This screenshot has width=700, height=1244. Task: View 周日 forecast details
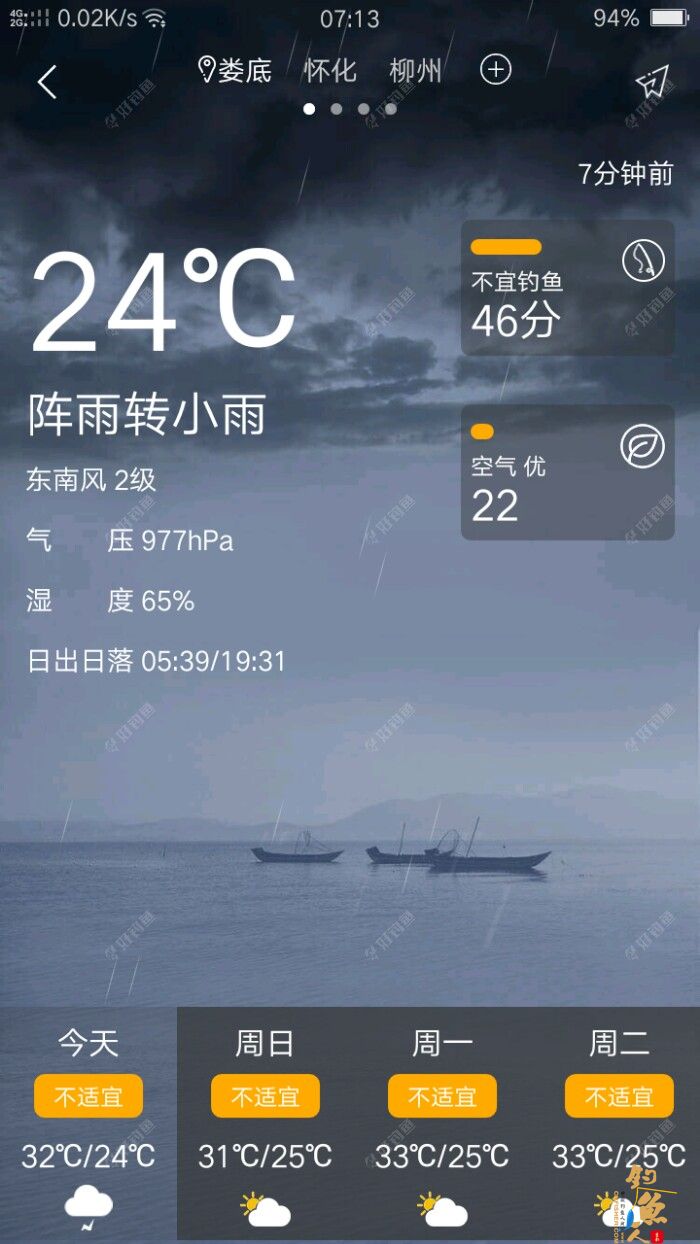click(265, 1122)
